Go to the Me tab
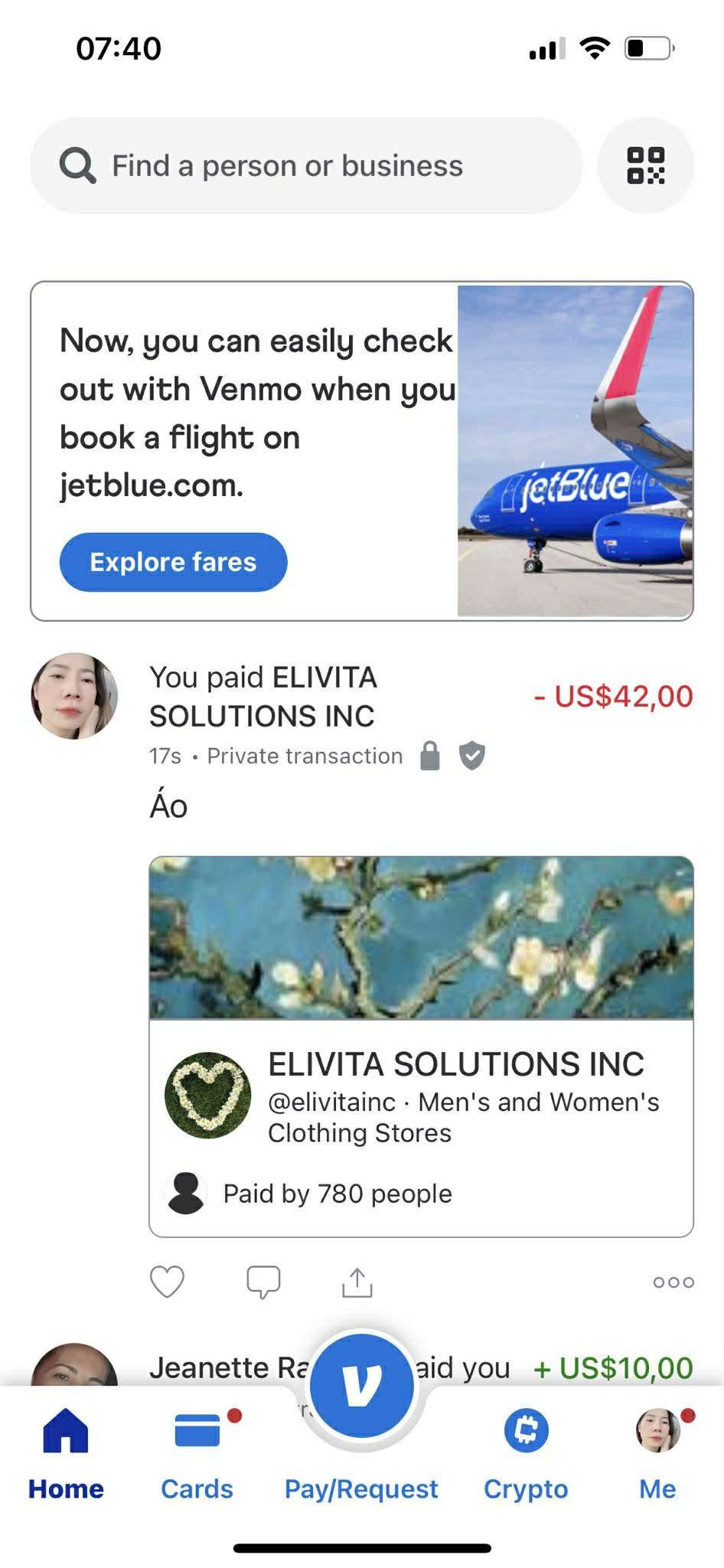The height and width of the screenshot is (1568, 724). pyautogui.click(x=657, y=1449)
